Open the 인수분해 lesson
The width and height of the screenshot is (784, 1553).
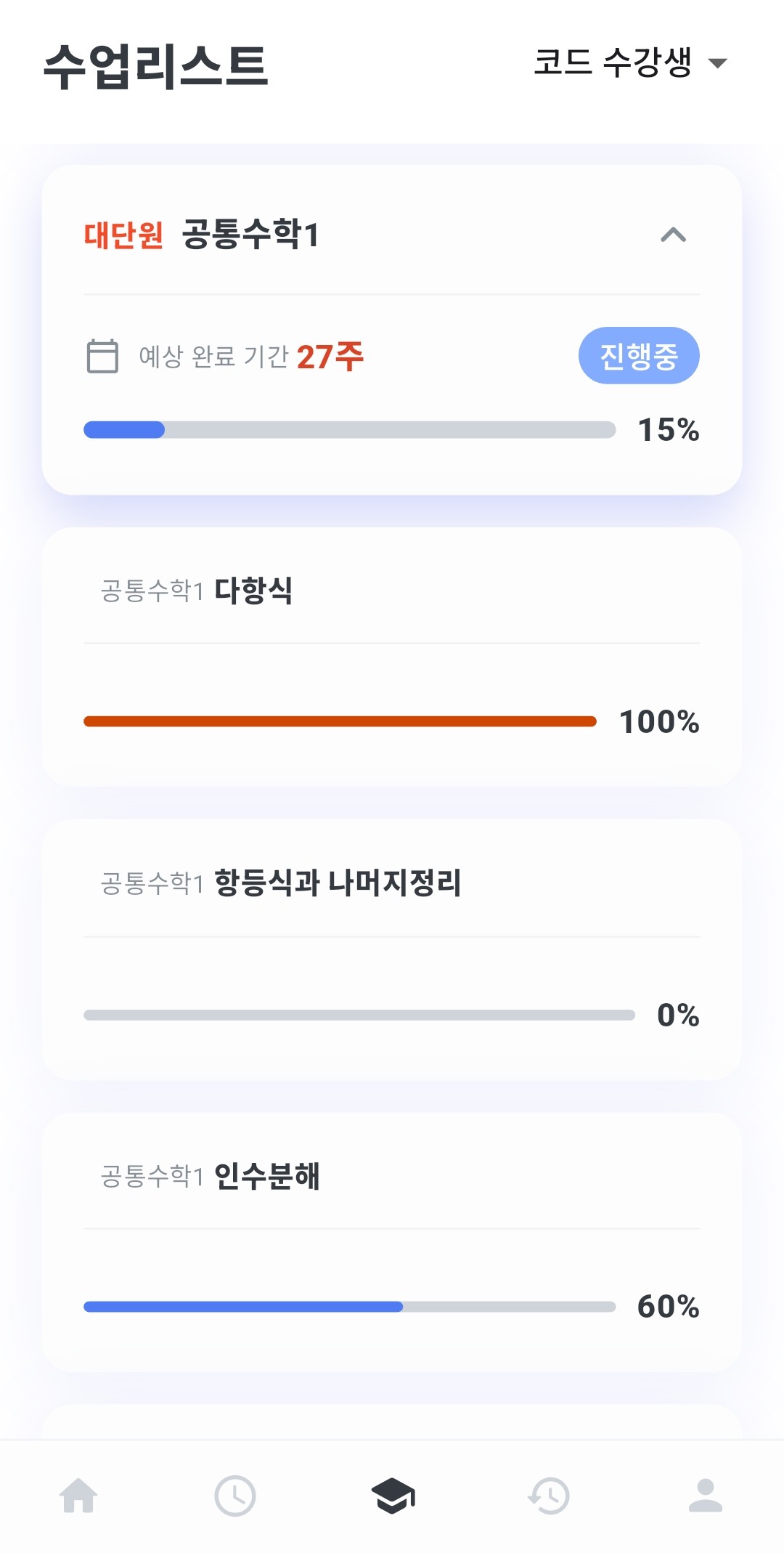coord(392,1242)
